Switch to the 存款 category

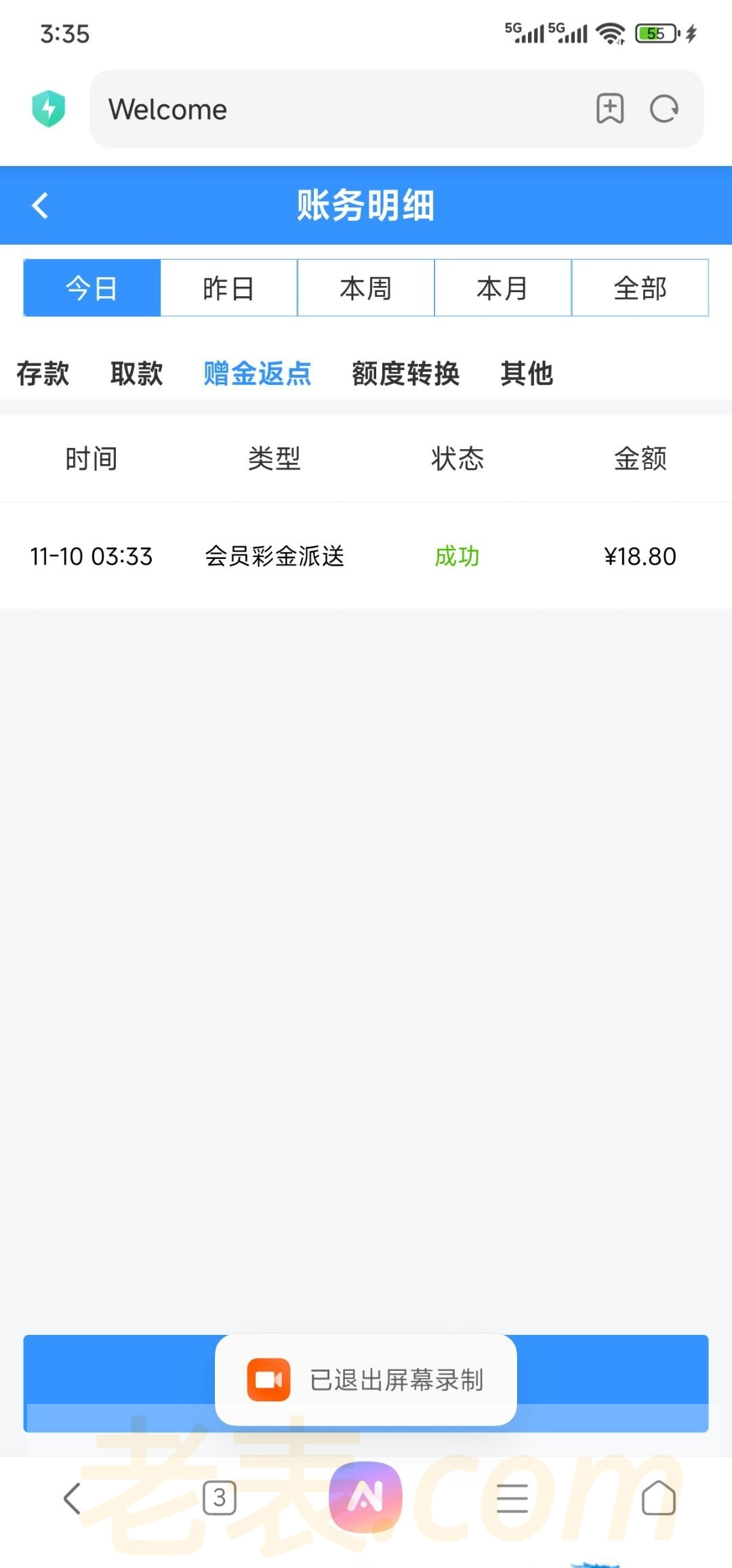tap(43, 373)
